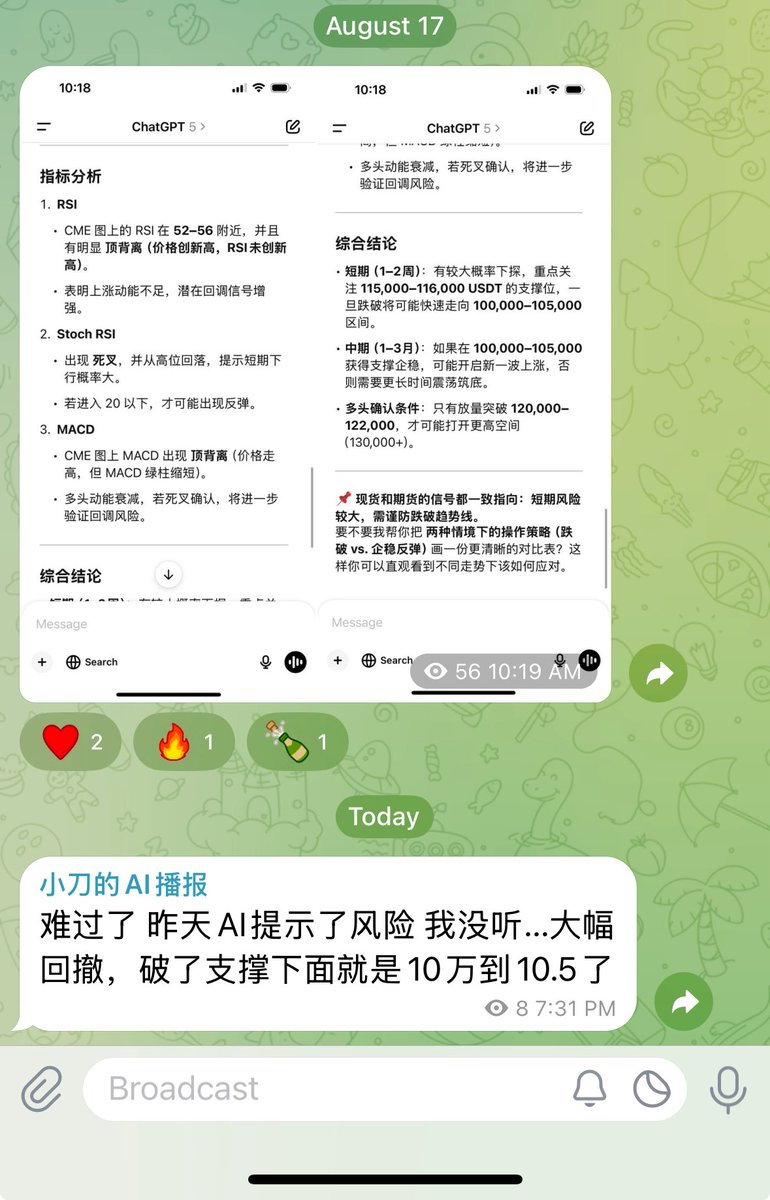Open the left ChatGPT screenshot image

(166, 385)
